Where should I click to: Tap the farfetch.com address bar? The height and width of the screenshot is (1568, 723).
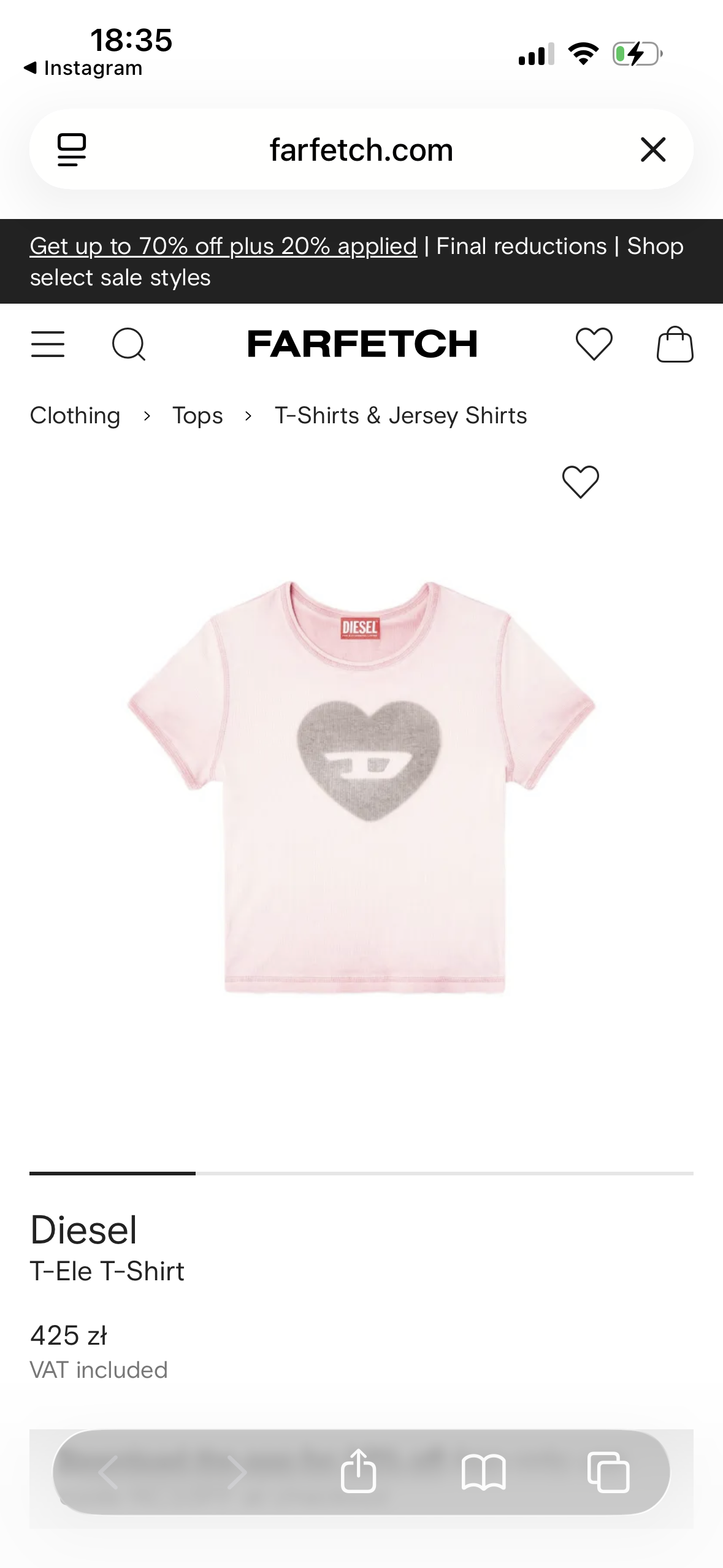coord(361,150)
